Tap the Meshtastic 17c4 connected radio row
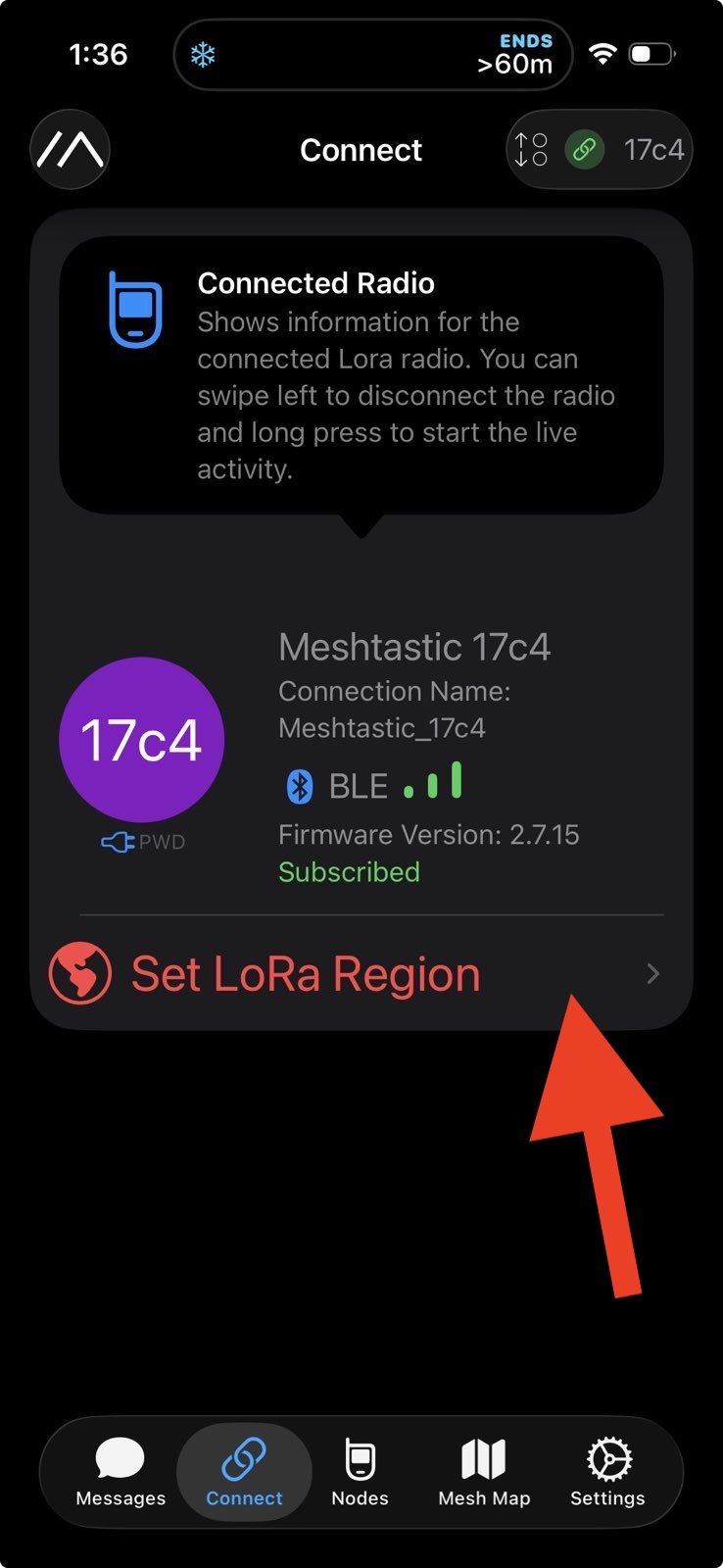Viewport: 723px width, 1568px height. [361, 757]
